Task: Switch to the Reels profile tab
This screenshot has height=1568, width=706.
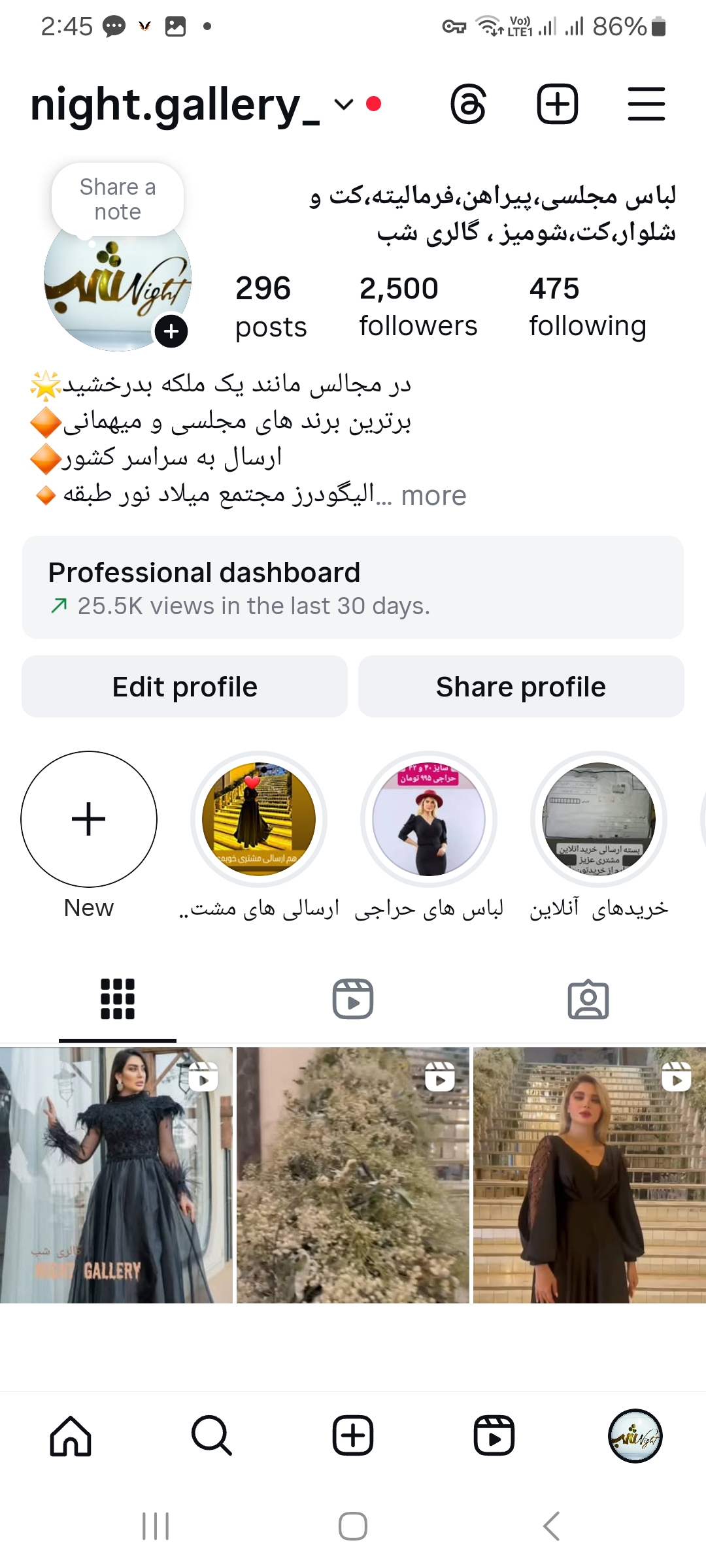Action: click(x=353, y=999)
